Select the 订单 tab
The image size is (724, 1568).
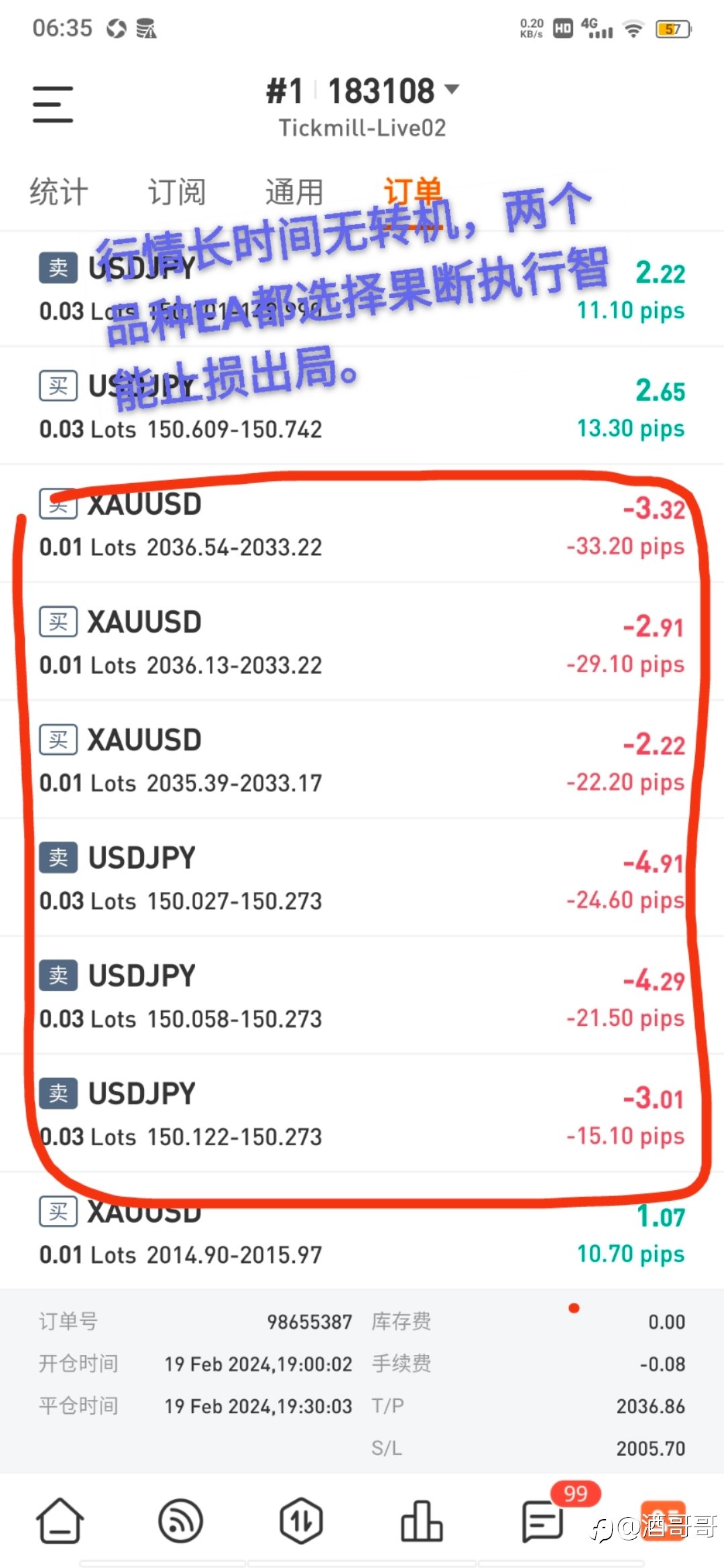(x=412, y=192)
